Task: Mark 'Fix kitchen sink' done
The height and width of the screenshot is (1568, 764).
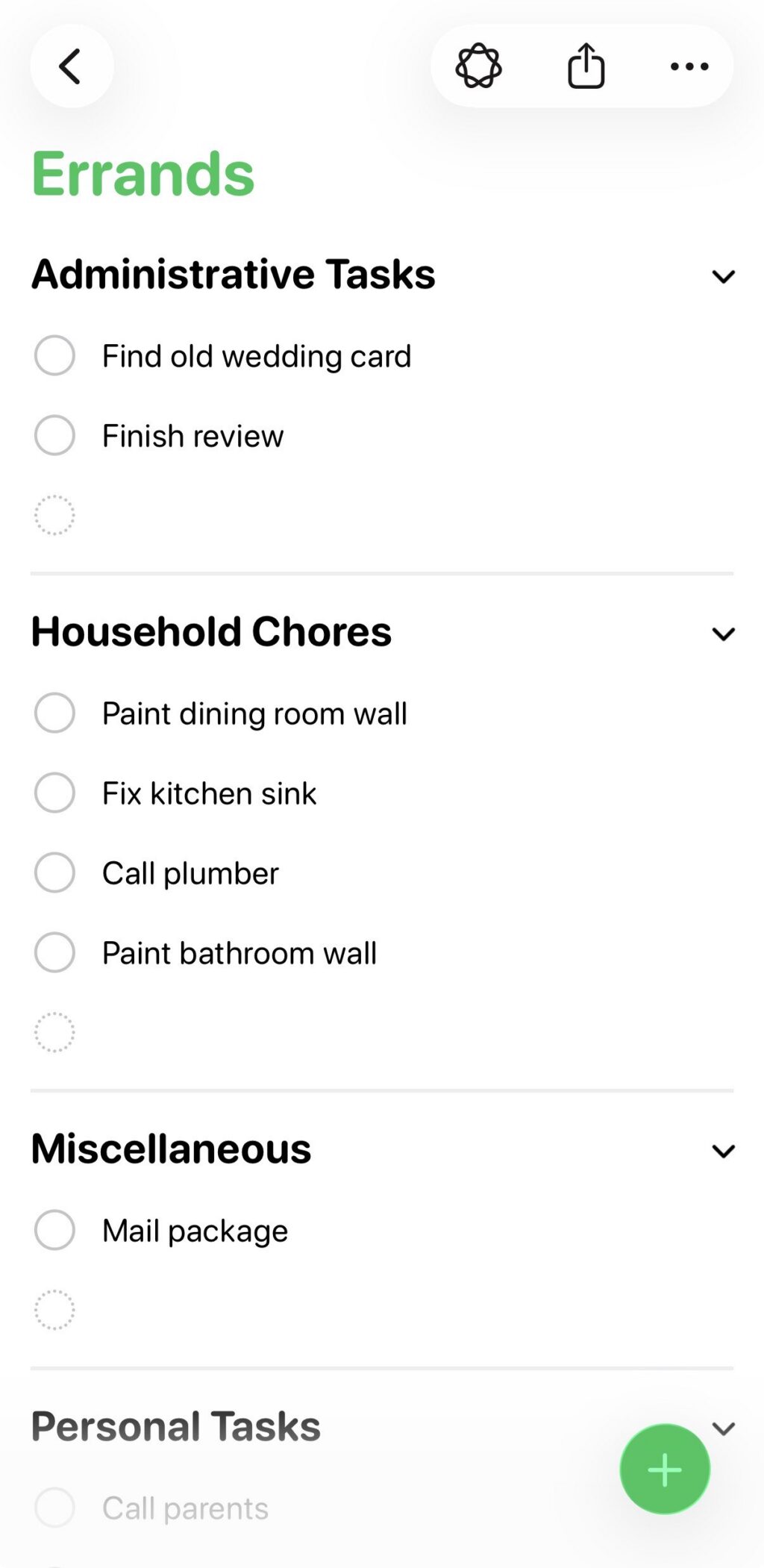Action: click(54, 793)
